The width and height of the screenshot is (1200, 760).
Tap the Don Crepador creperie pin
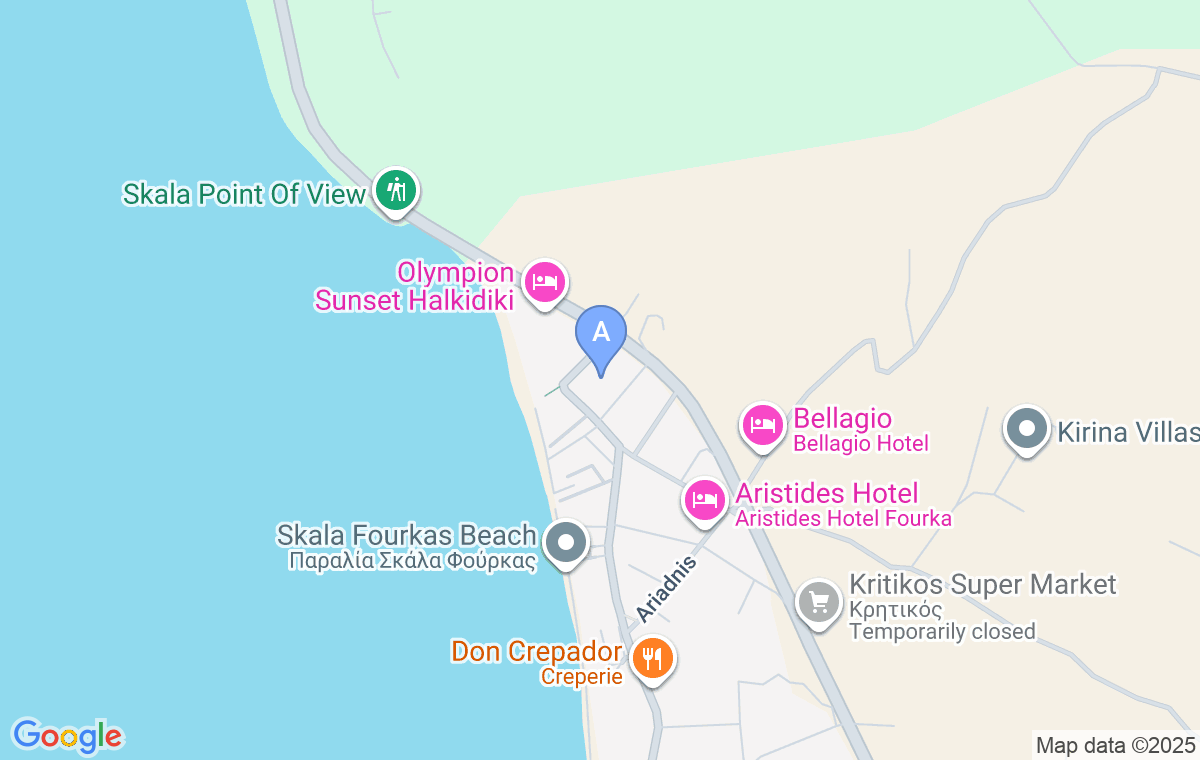[x=653, y=659]
